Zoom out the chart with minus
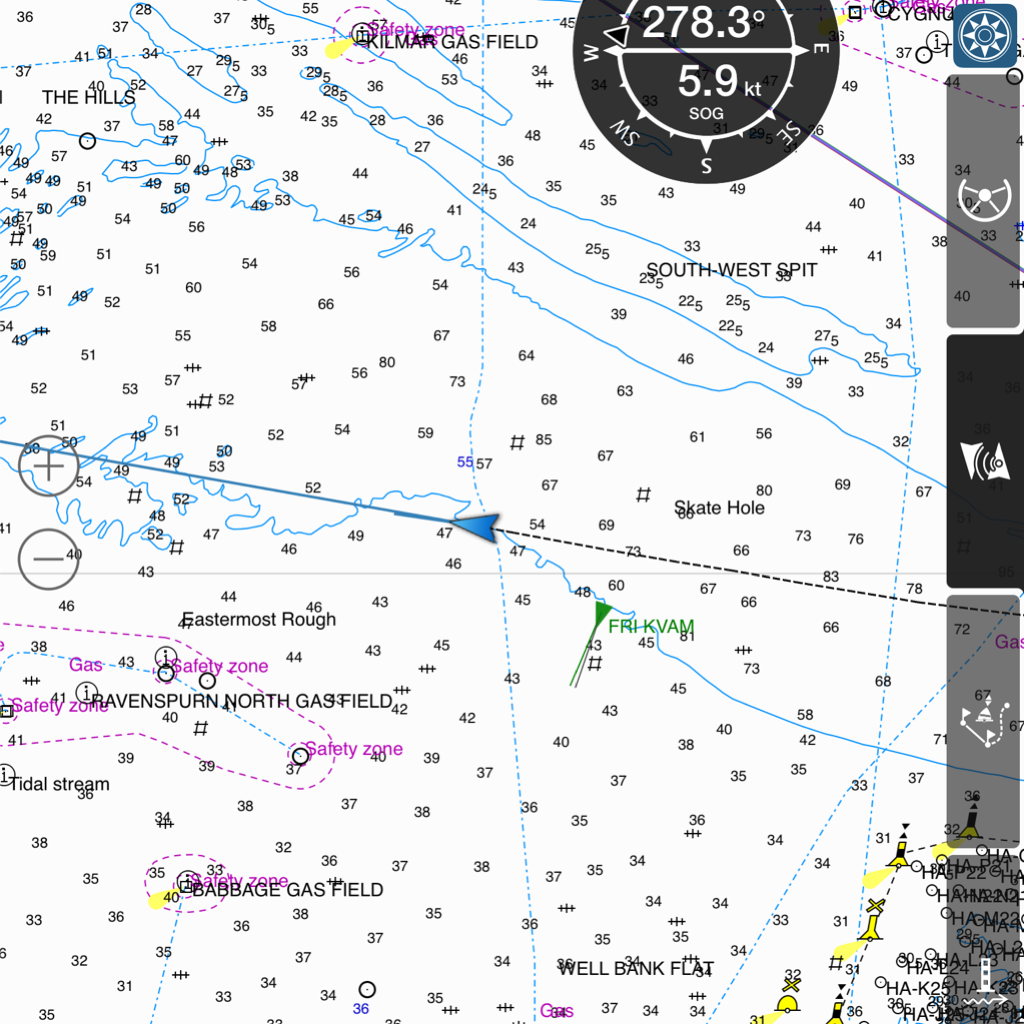Viewport: 1024px width, 1024px height. (x=48, y=557)
